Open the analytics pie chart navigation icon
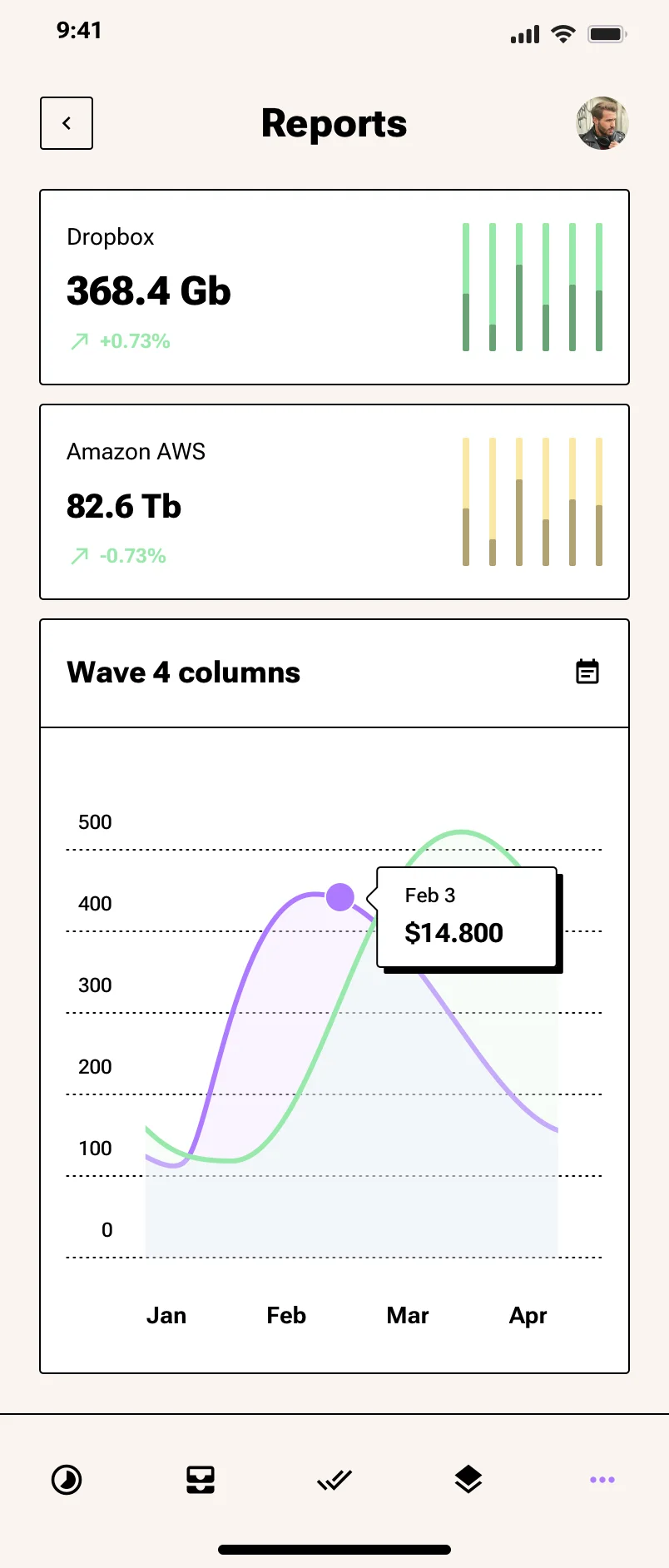Screen dimensions: 669x1568 (67, 1479)
